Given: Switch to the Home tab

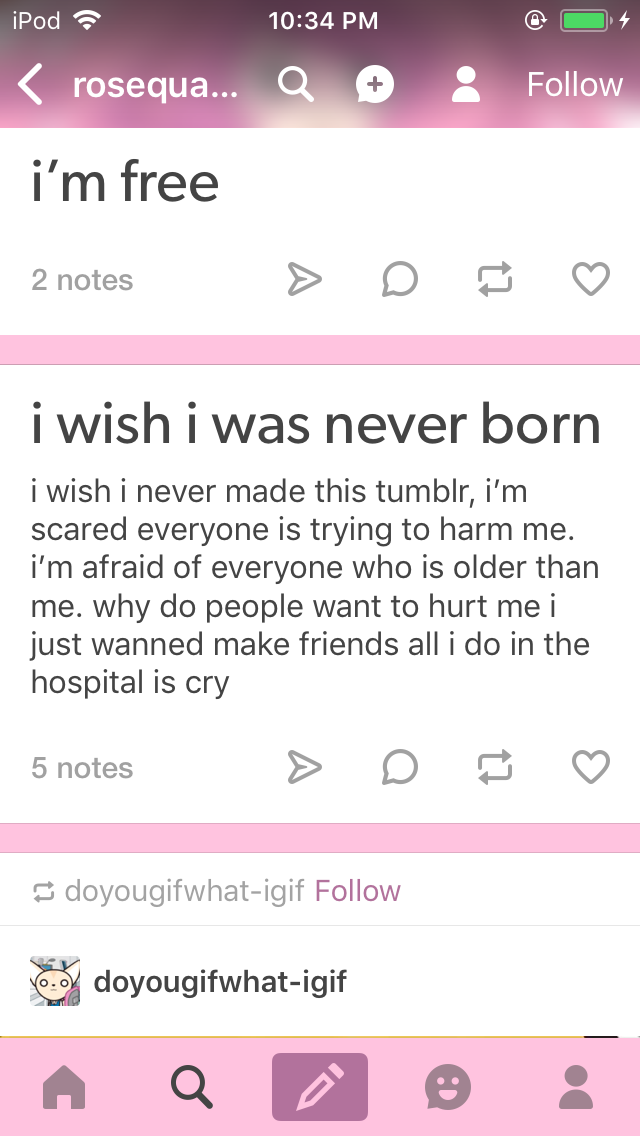Looking at the screenshot, I should 64,1087.
